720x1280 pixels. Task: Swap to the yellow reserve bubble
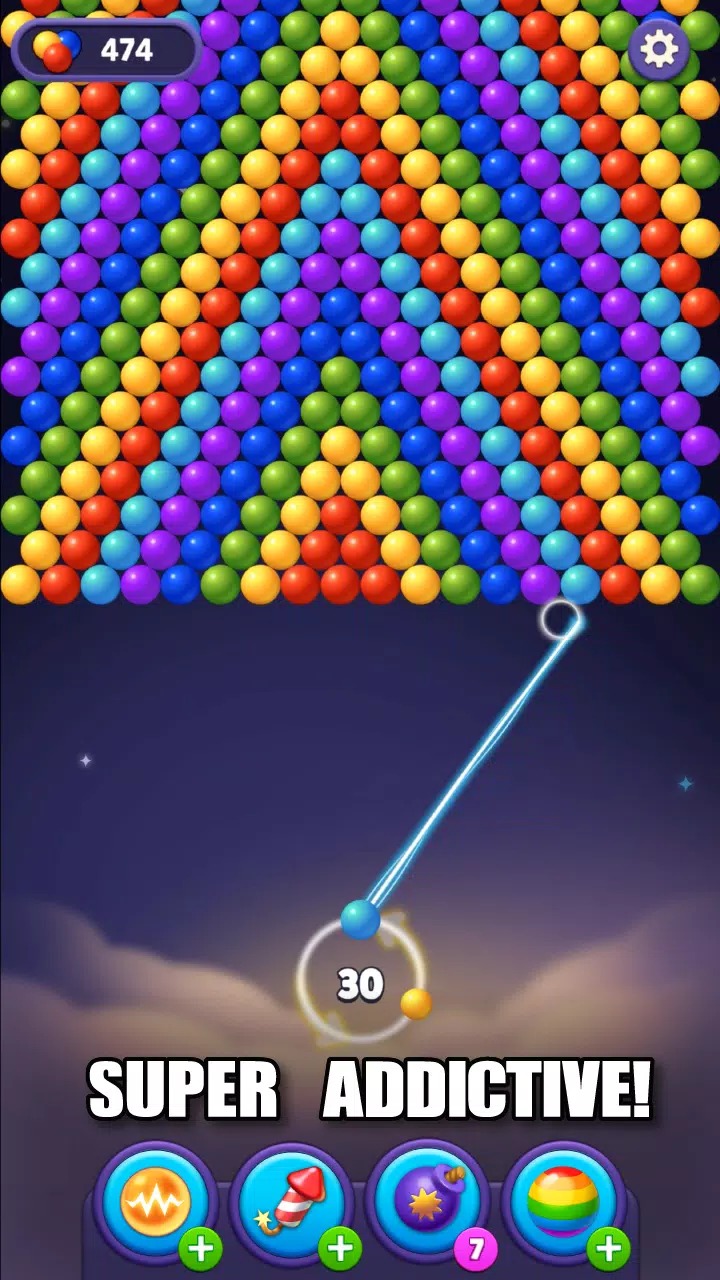click(x=416, y=1003)
